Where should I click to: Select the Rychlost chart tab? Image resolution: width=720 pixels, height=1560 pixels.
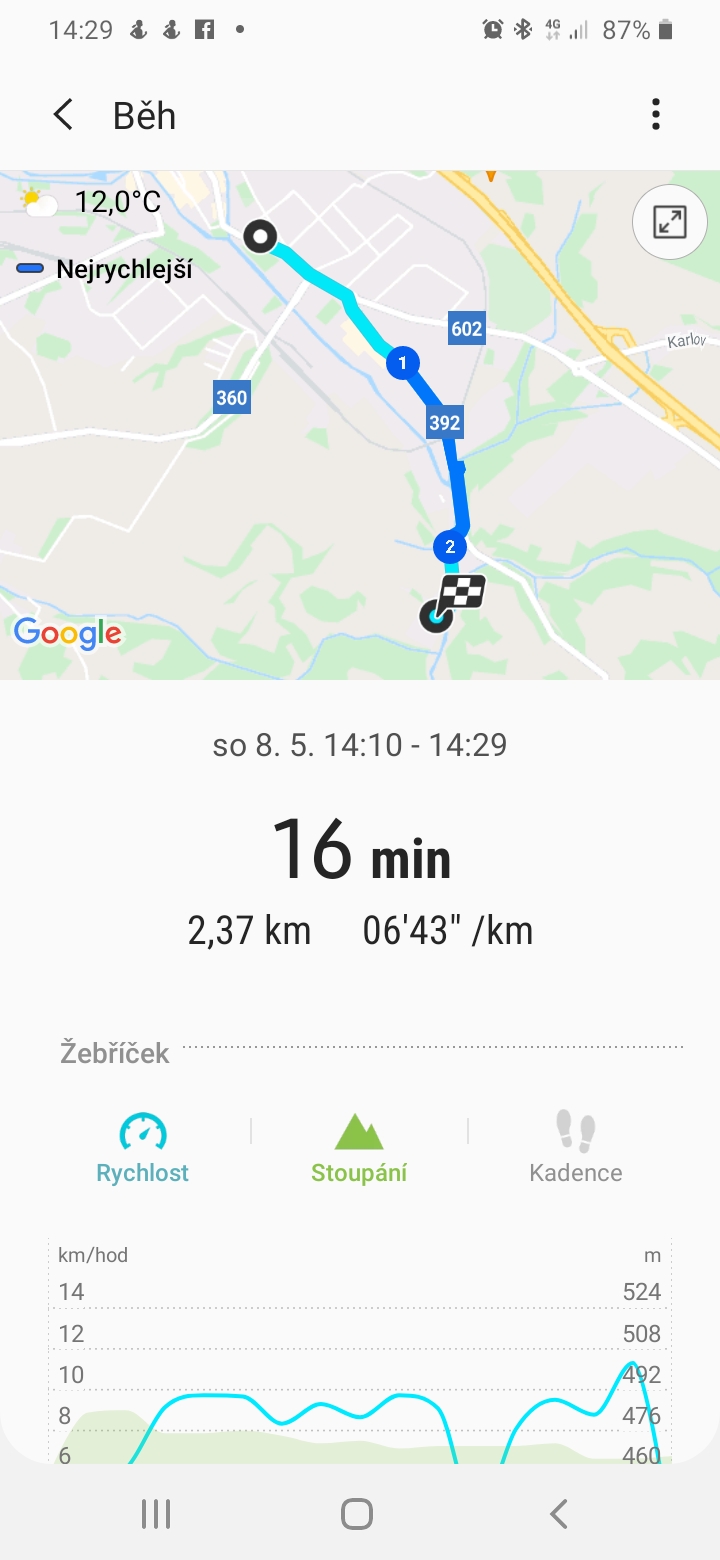click(143, 1148)
